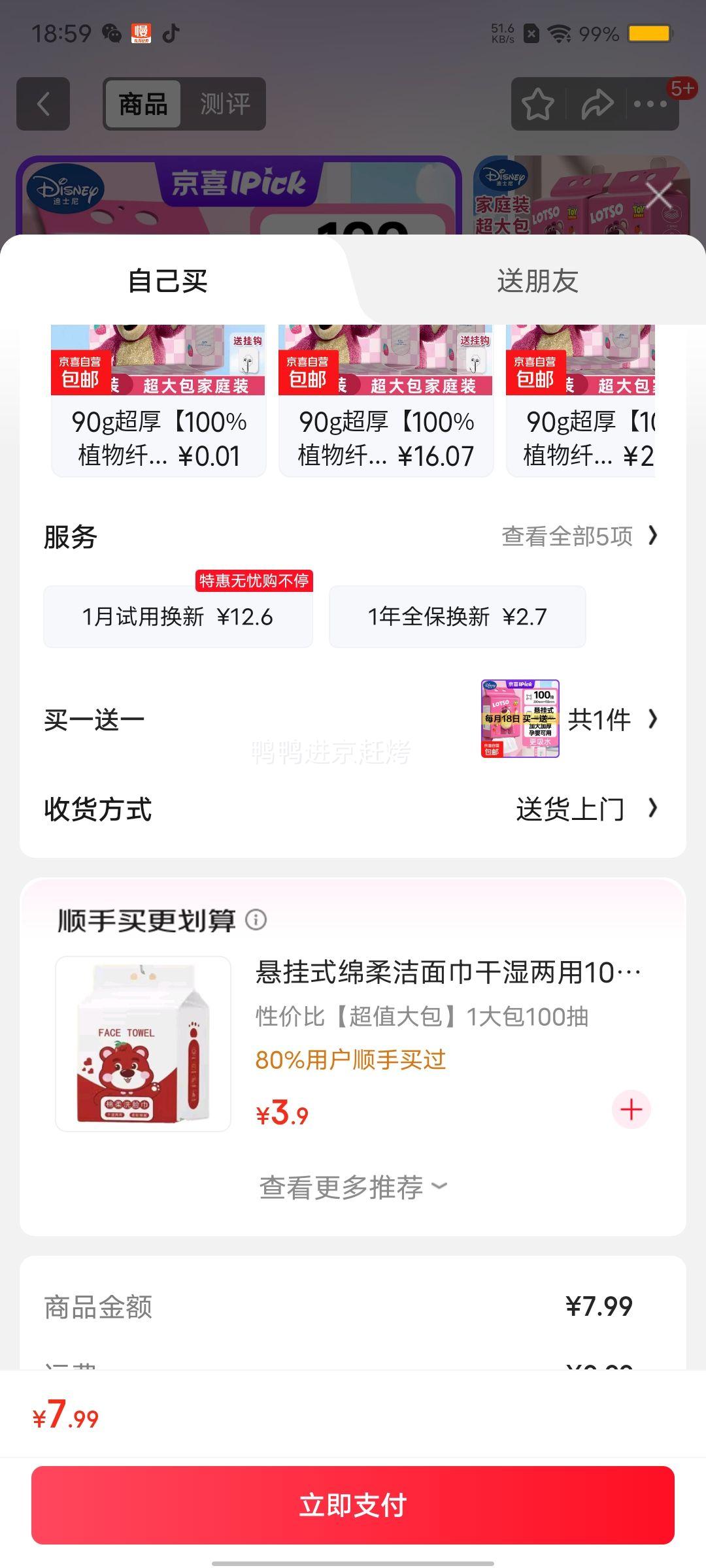This screenshot has width=706, height=1568.
Task: Expand 查看更多推荐 recommendations
Action: [x=353, y=1187]
